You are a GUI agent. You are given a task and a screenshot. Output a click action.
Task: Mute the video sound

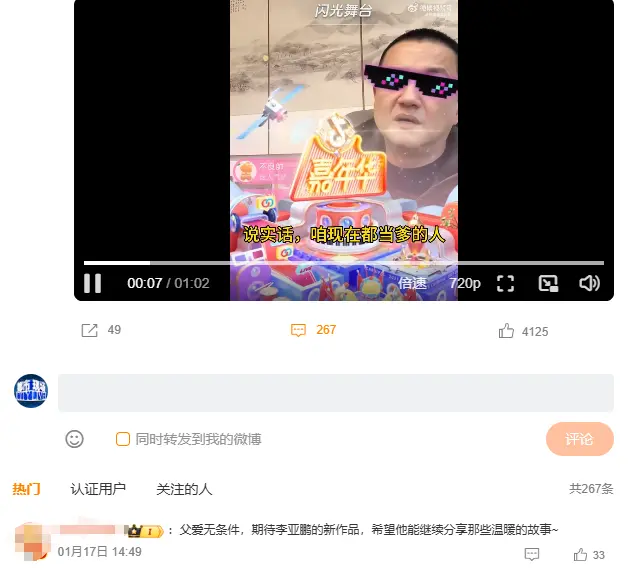click(x=589, y=283)
